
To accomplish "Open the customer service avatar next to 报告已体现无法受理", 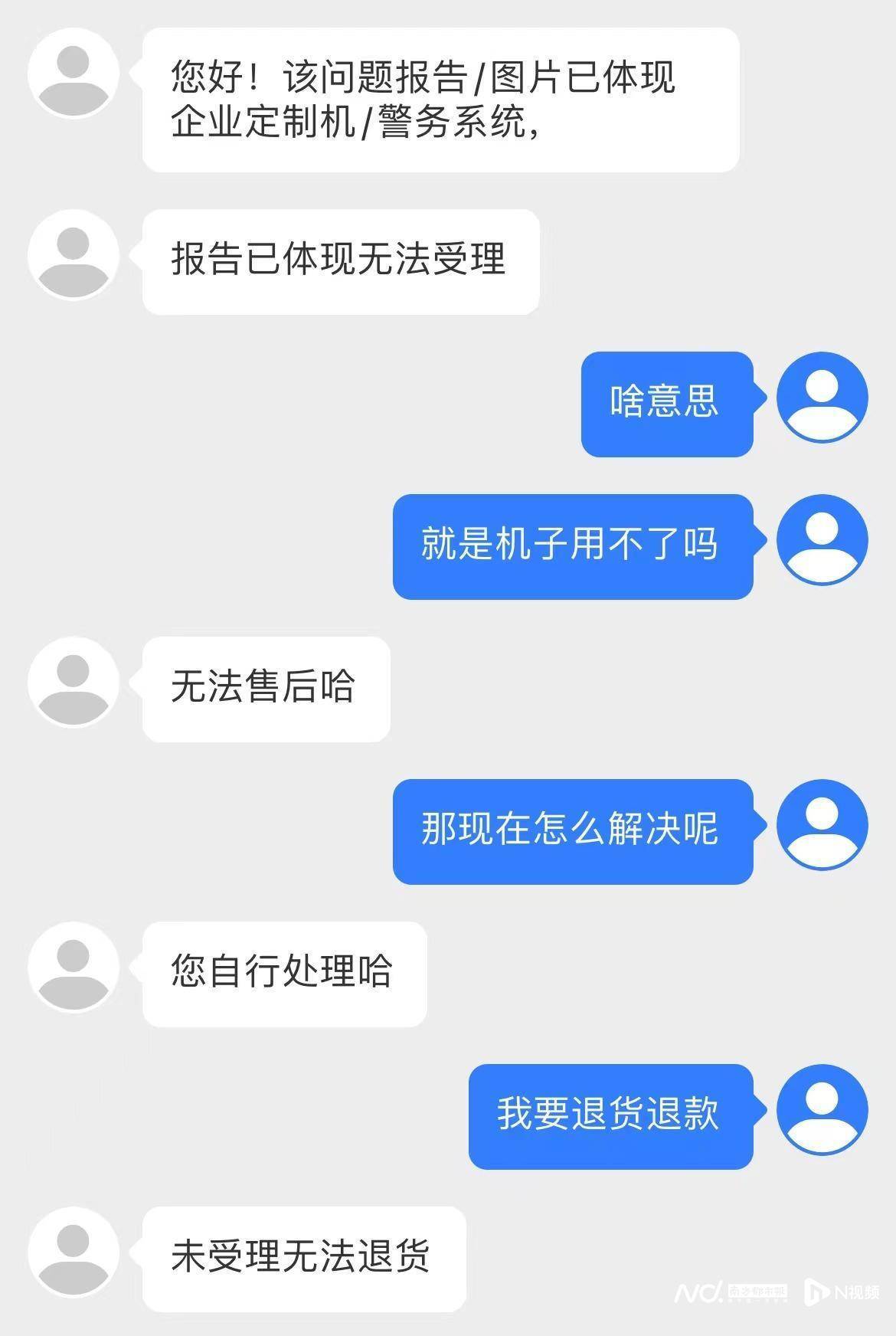I will [x=73, y=253].
